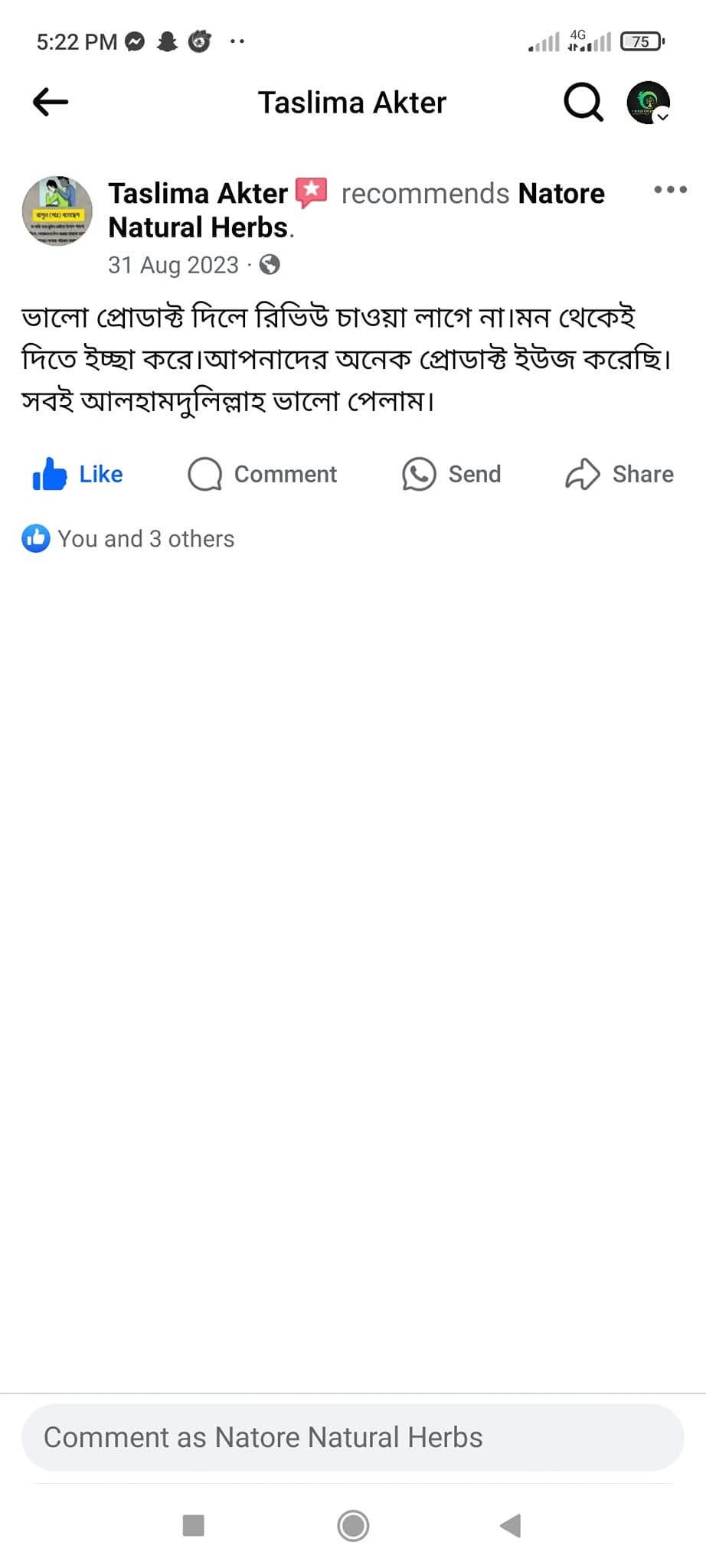Open Taslima Akter's profile picture
706x1568 pixels.
coord(57,211)
